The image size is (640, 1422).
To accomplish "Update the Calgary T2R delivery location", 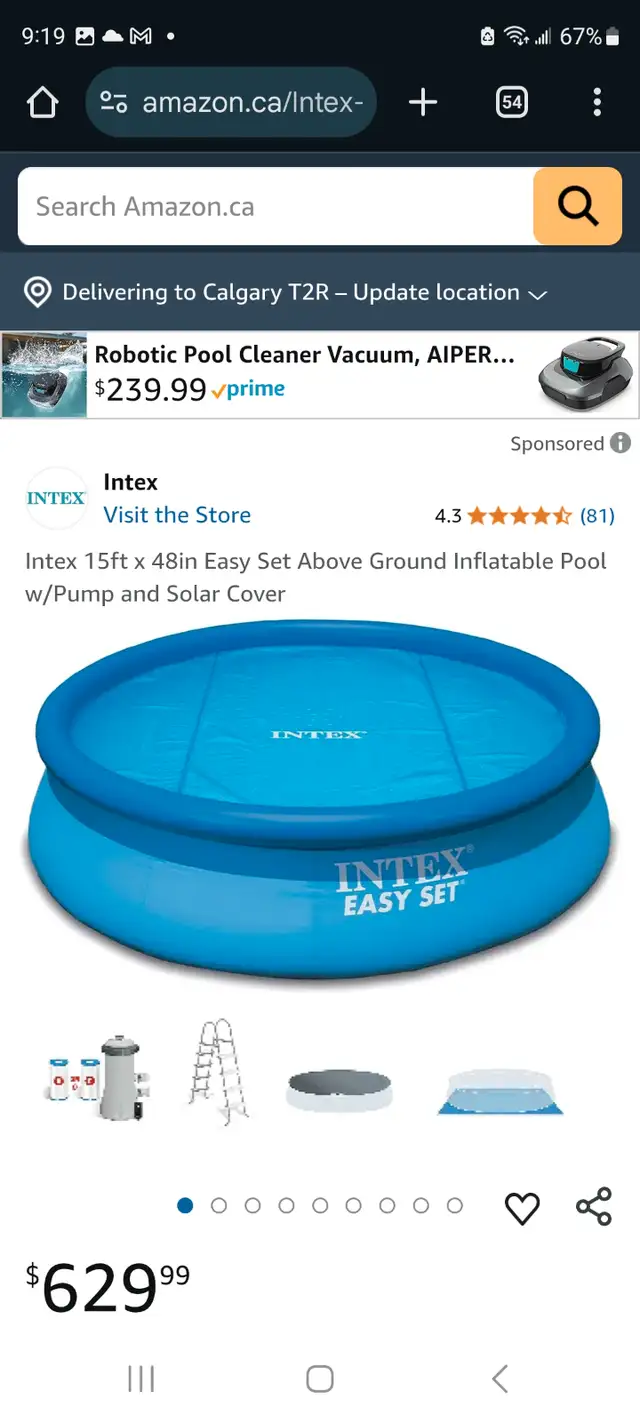I will click(285, 293).
